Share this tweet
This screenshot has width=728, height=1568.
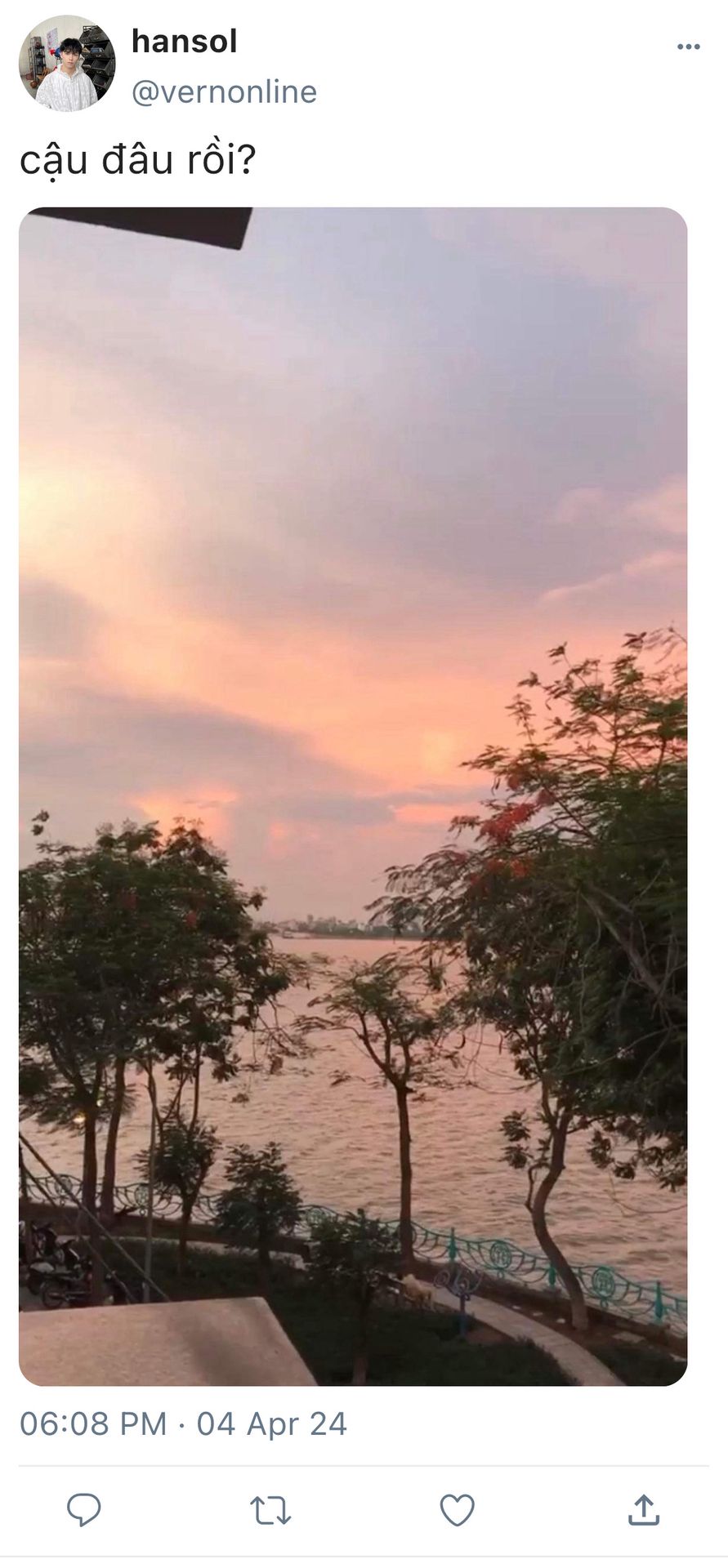coord(643,1510)
